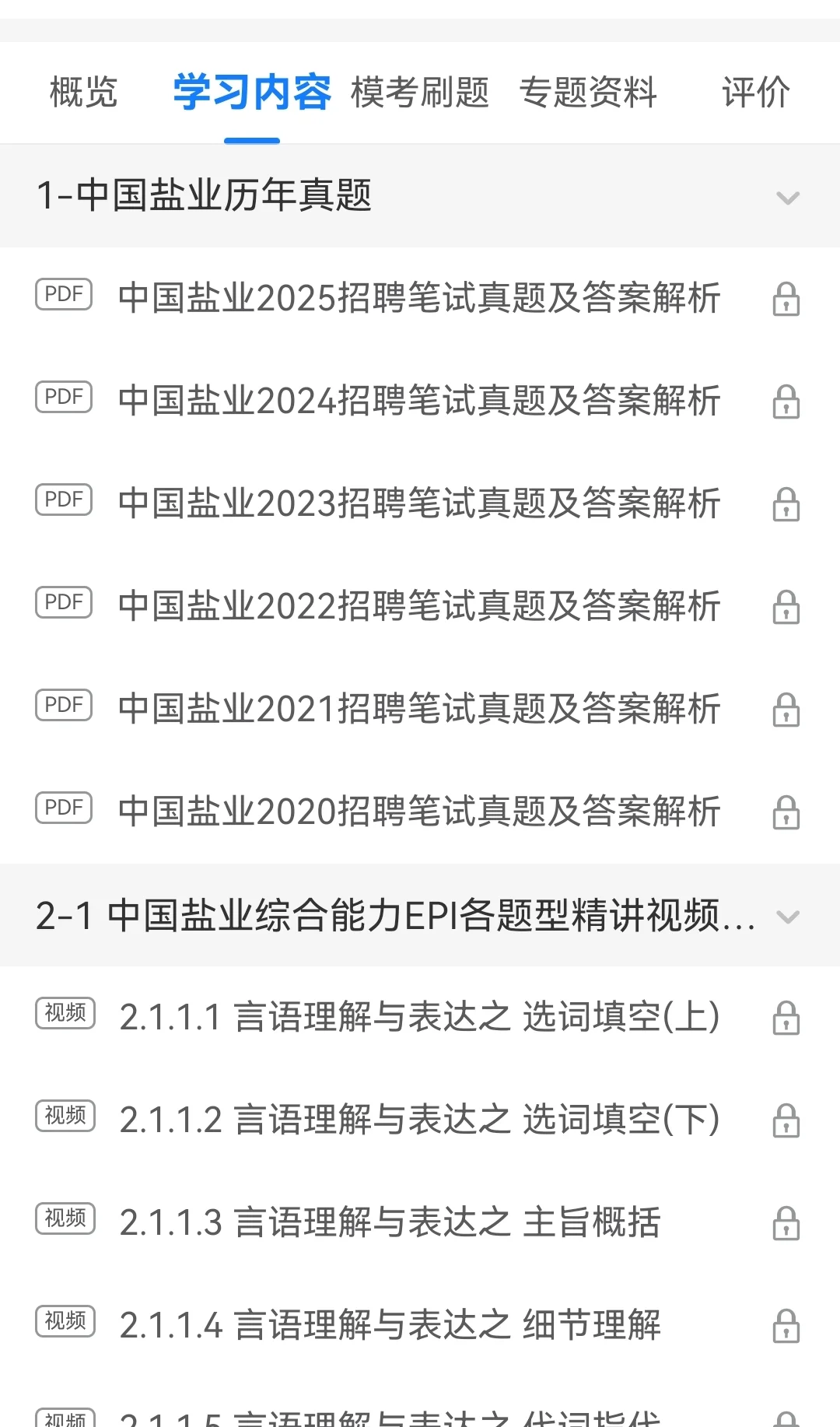The height and width of the screenshot is (1427, 840).
Task: Play video 2.1.1.2 选词填空(下)
Action: 418,1120
